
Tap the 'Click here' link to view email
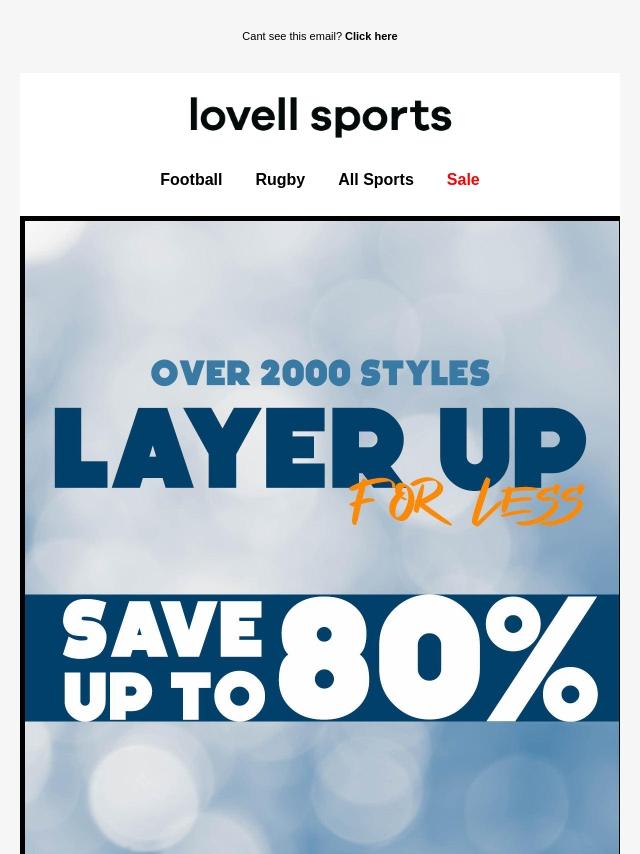[371, 36]
